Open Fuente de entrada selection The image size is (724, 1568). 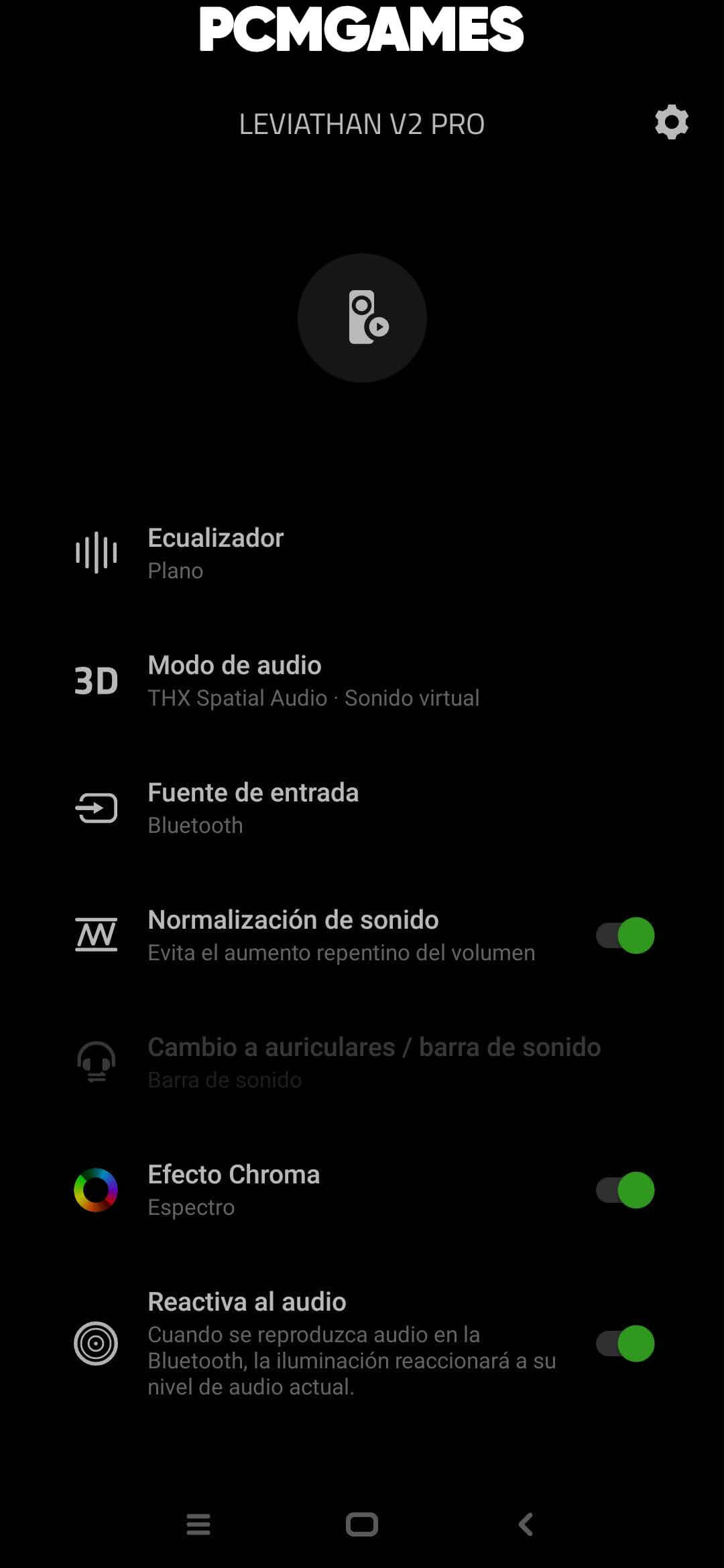click(x=362, y=807)
